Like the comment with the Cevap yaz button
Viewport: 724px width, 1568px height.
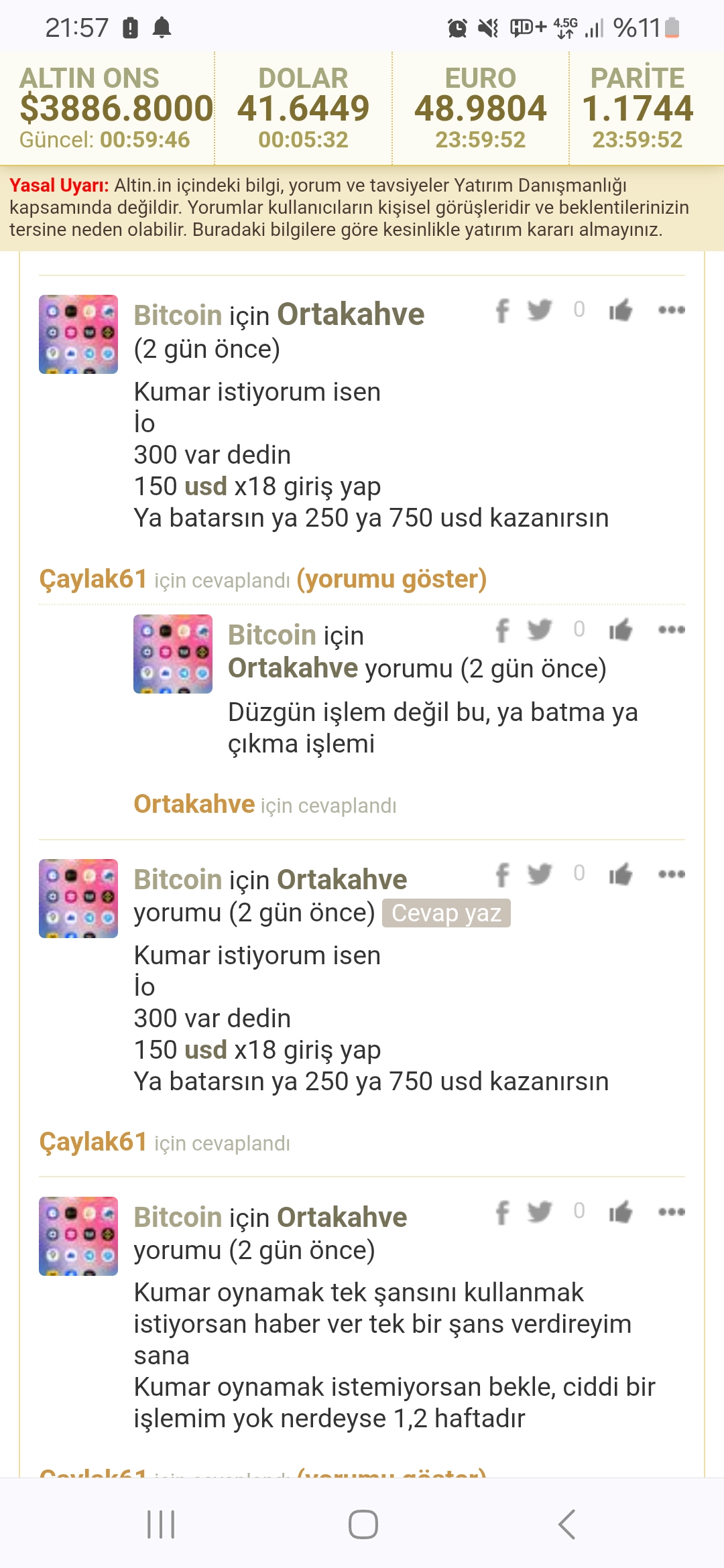point(620,874)
